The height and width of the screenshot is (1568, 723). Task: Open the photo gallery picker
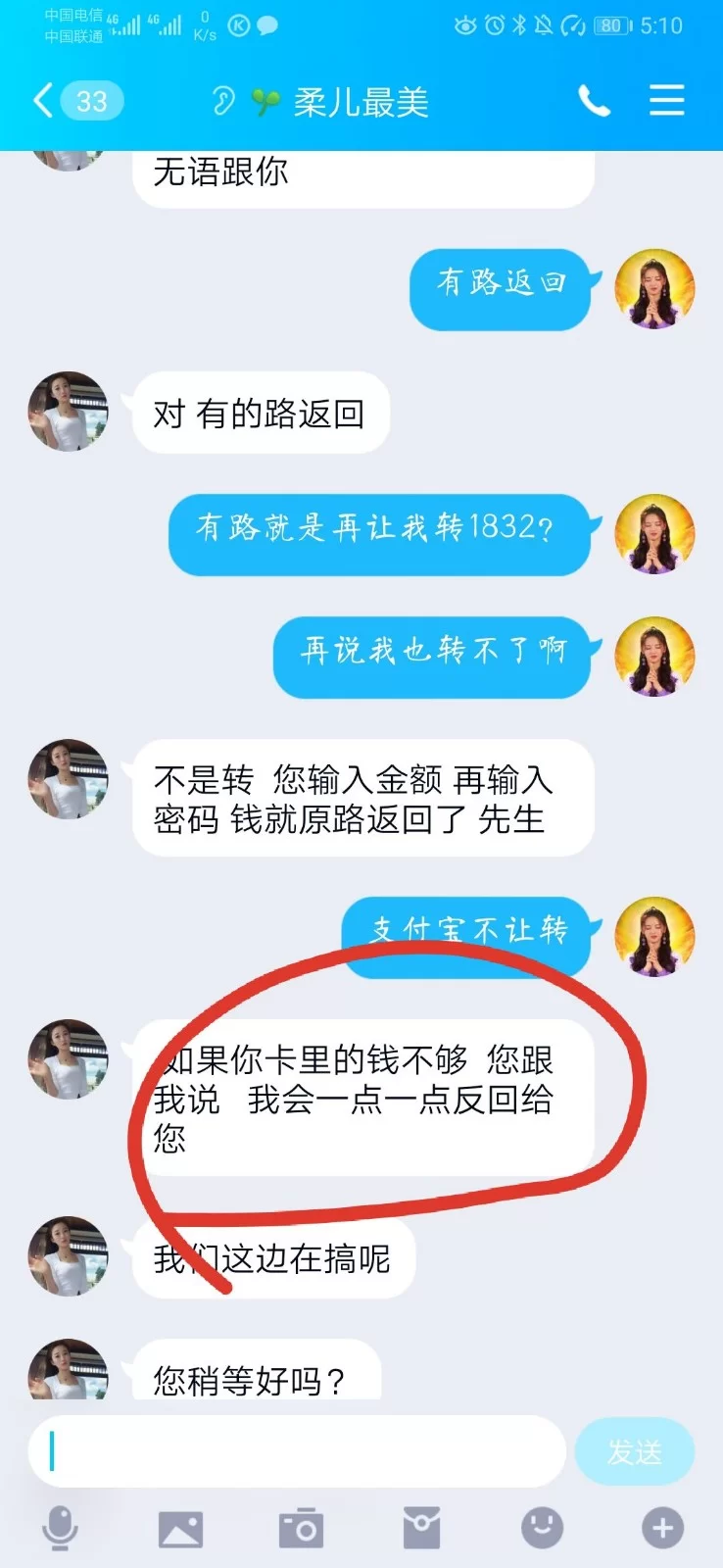(x=180, y=1528)
